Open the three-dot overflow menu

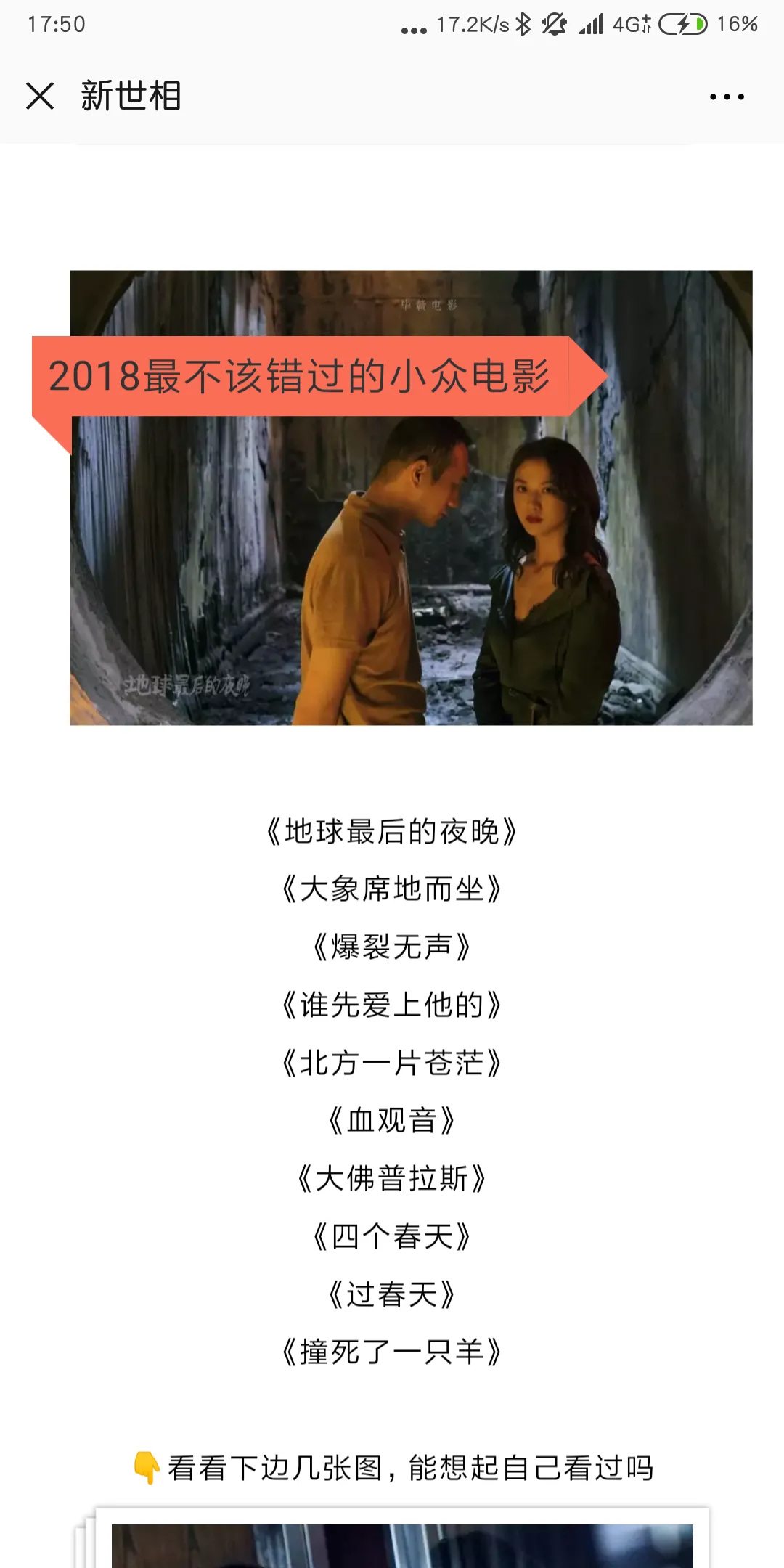727,97
